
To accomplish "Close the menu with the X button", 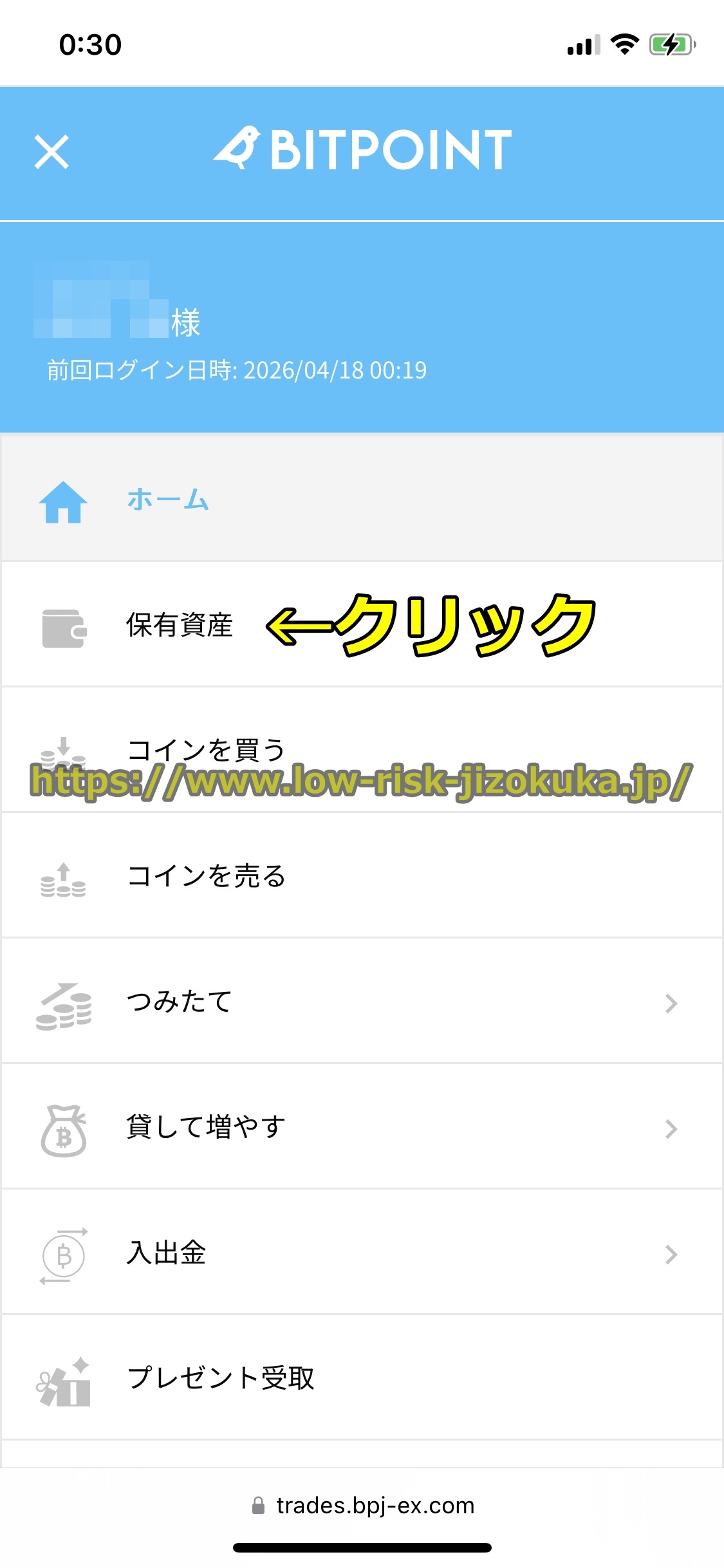I will tap(51, 153).
